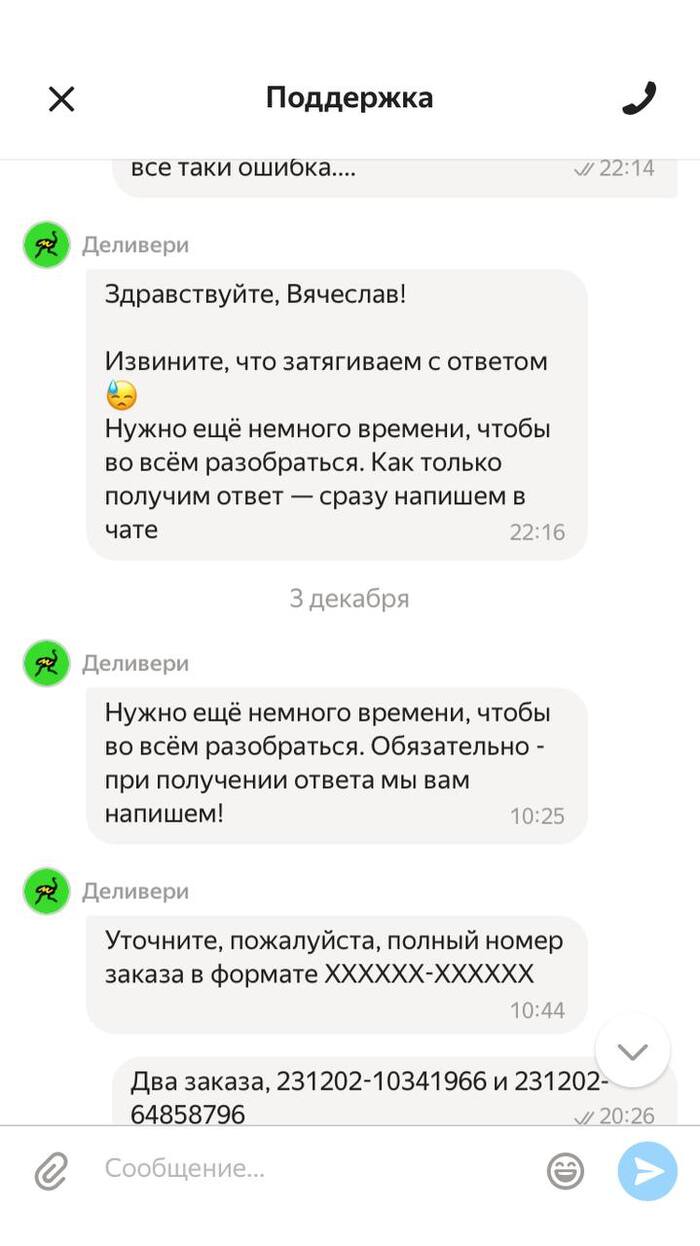
Task: Attach a file with paperclip icon
Action: click(x=50, y=1169)
